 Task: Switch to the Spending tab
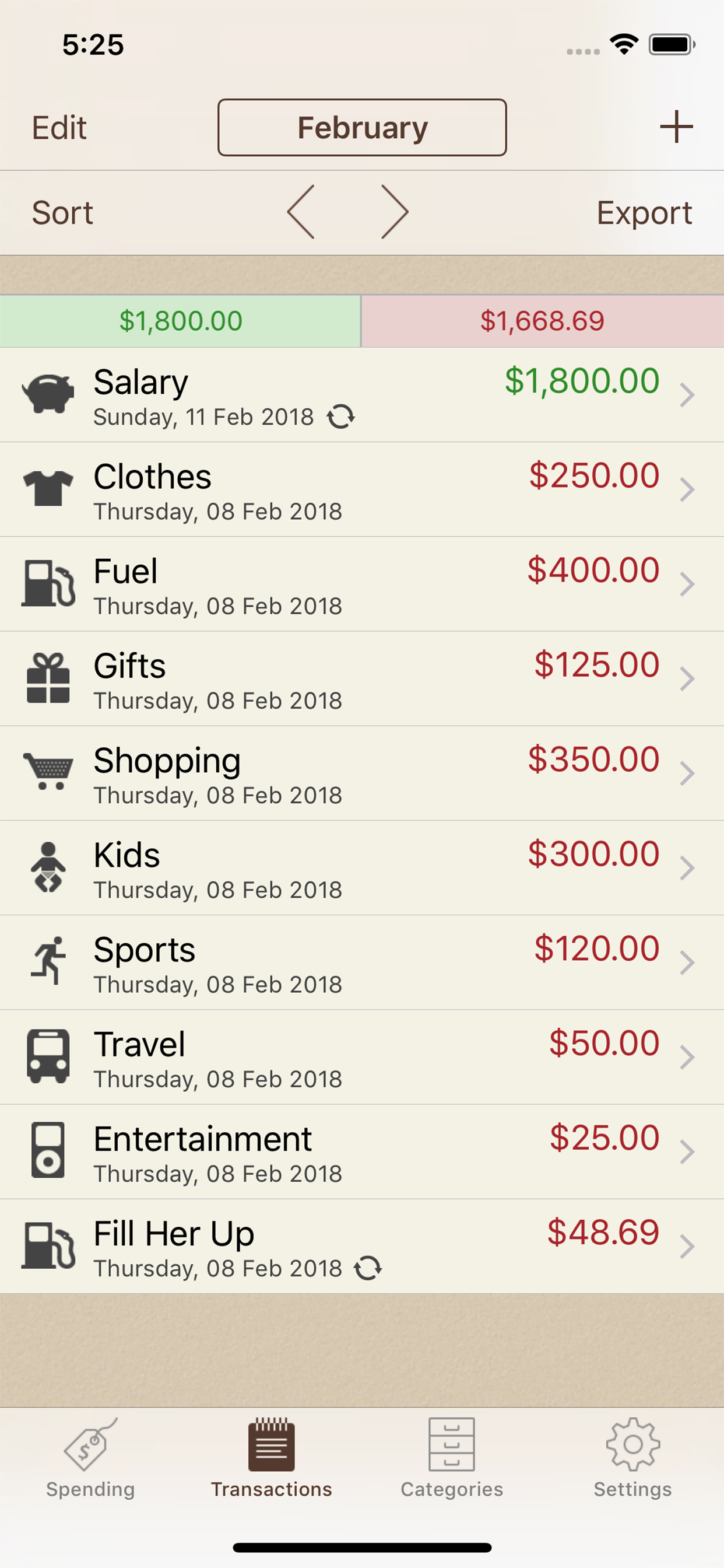[x=90, y=1458]
